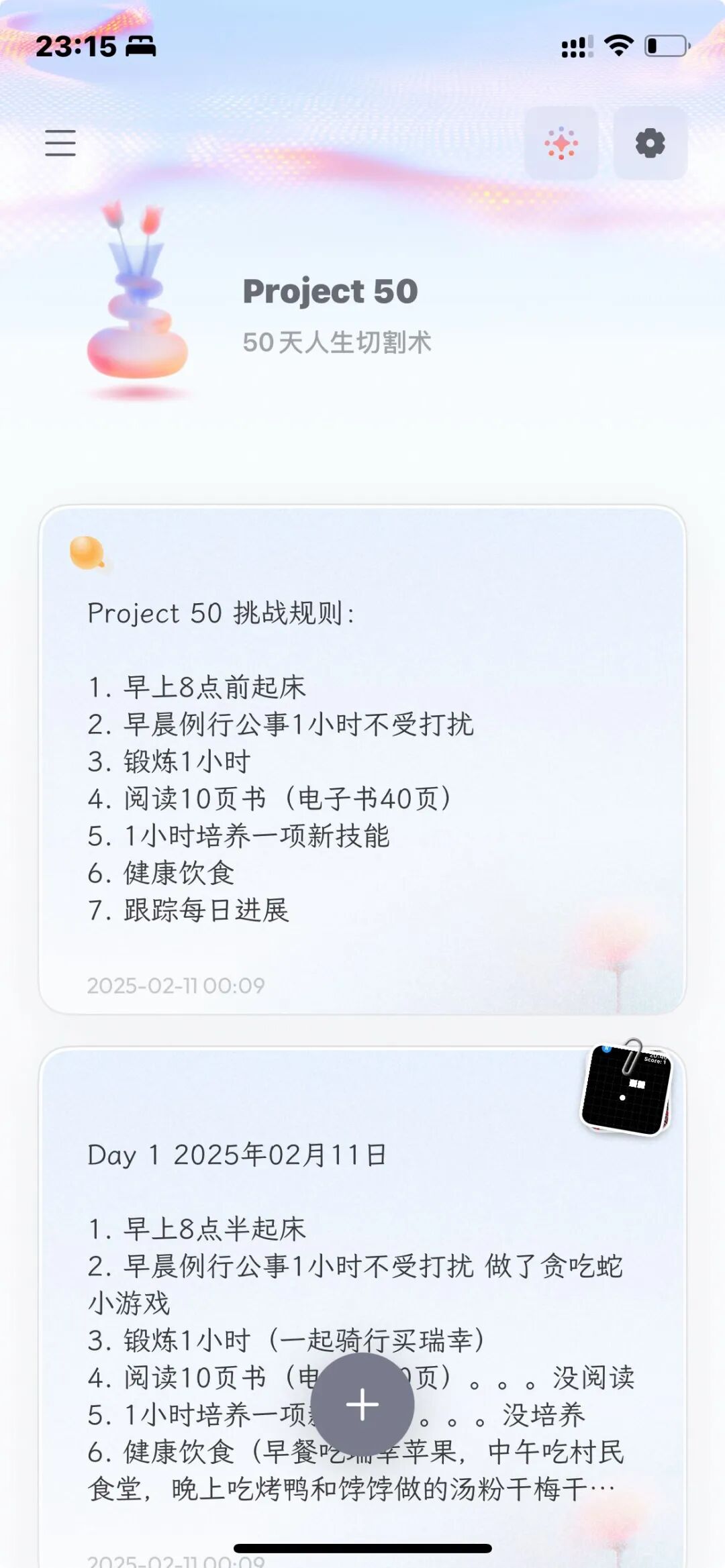
Task: Add a new note with the plus button
Action: click(362, 1404)
